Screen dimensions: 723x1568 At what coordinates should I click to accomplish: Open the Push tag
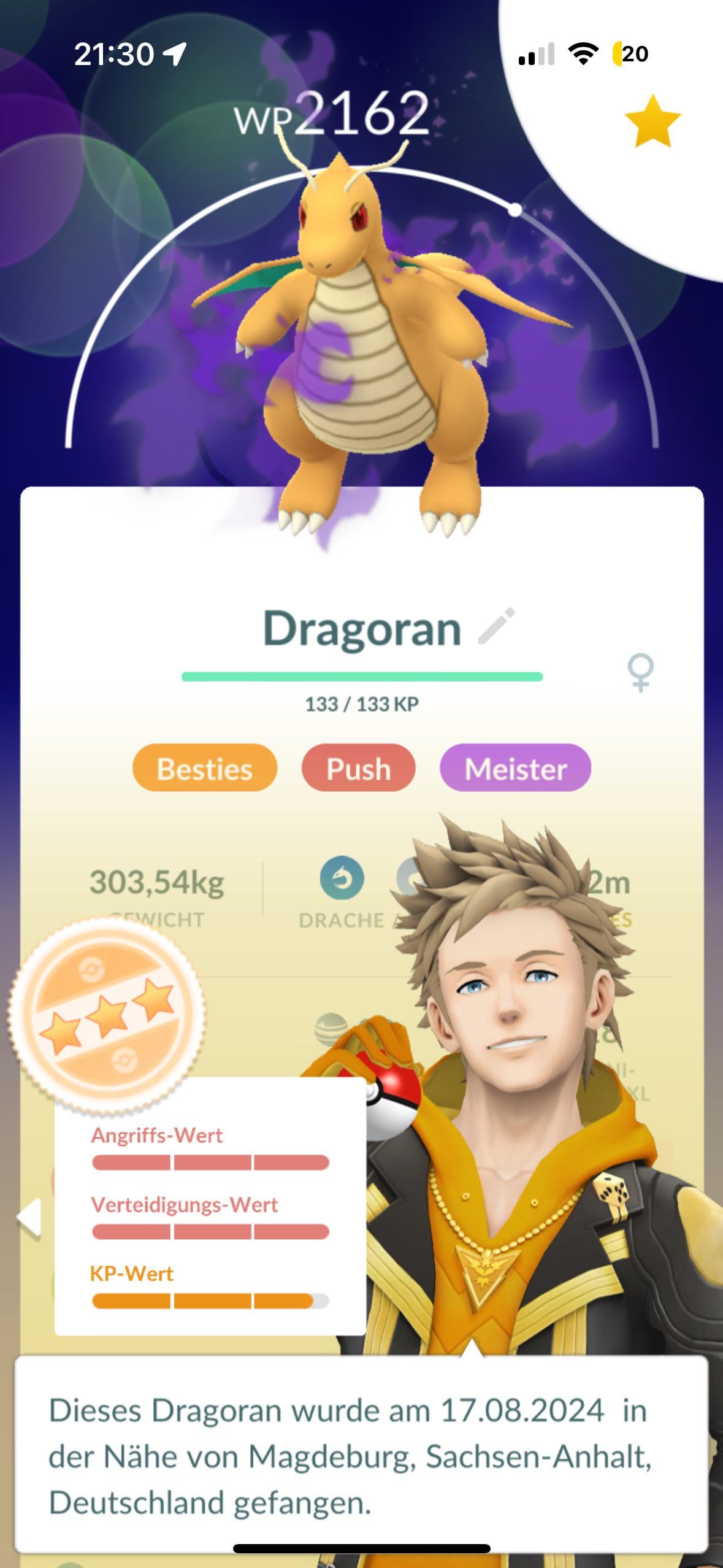[358, 769]
